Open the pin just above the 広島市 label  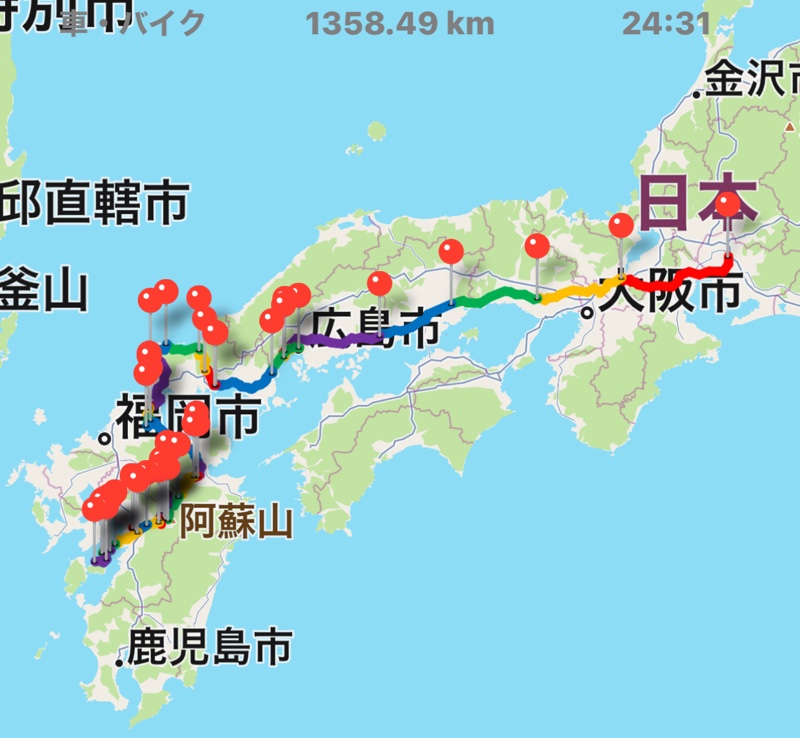tap(380, 283)
